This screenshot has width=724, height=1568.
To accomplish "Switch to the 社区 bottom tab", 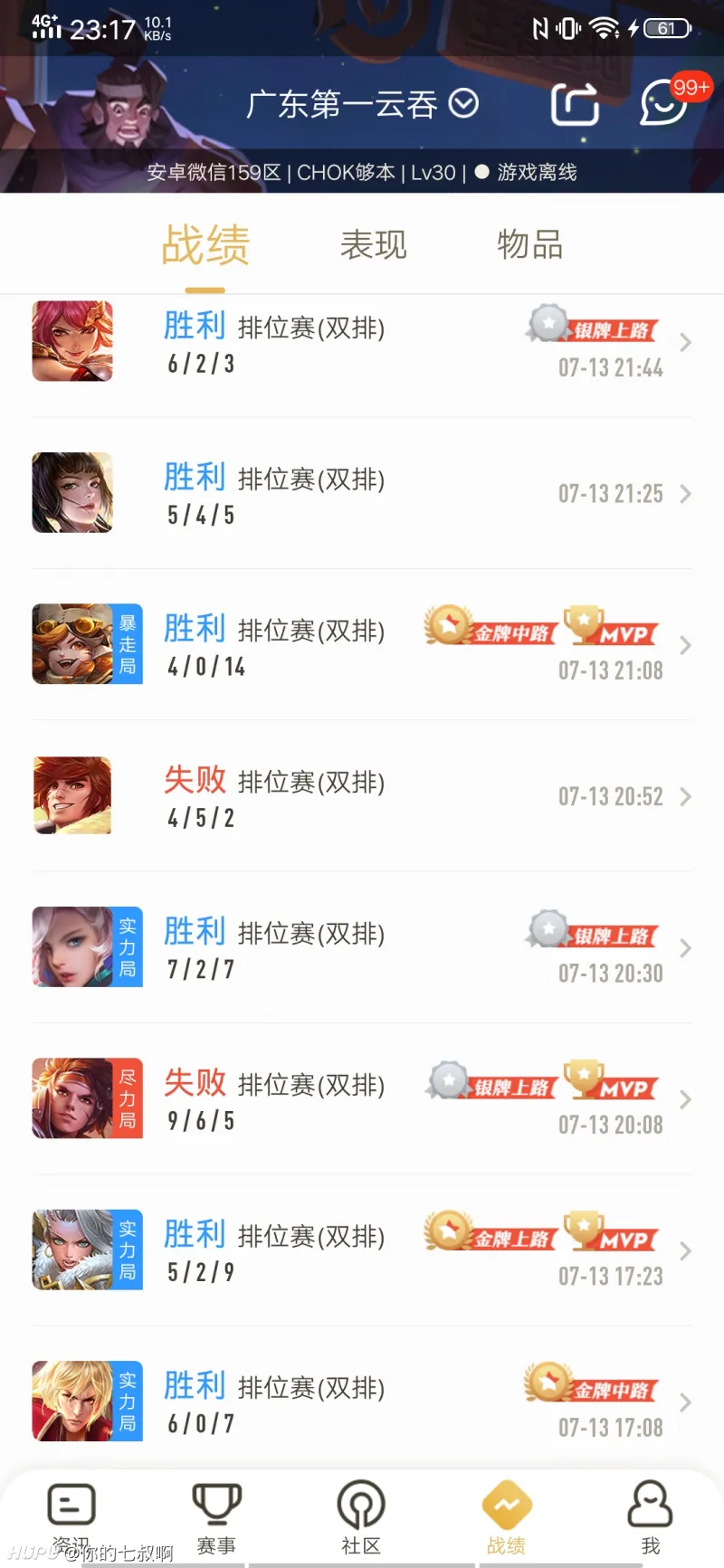I will pyautogui.click(x=361, y=1517).
